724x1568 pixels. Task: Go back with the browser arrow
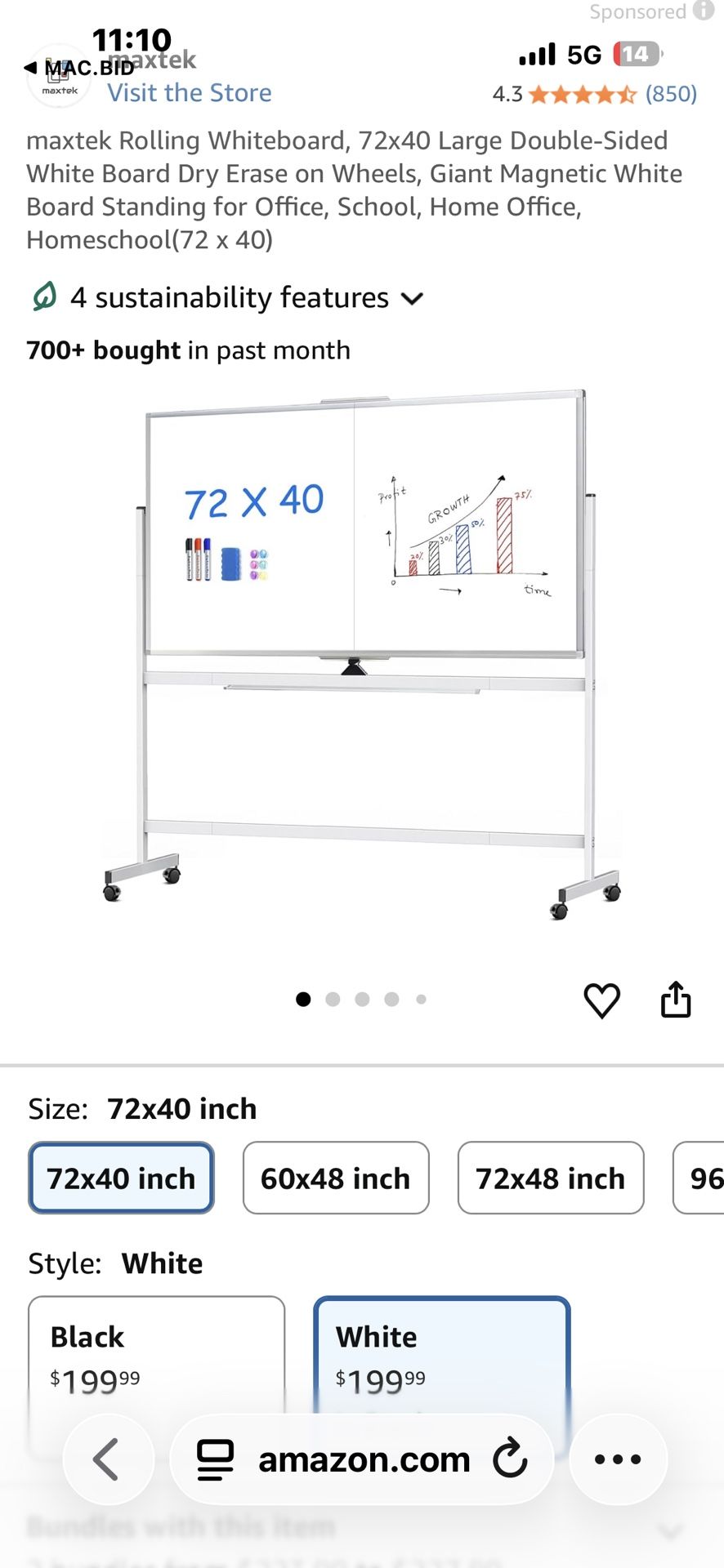point(108,1459)
